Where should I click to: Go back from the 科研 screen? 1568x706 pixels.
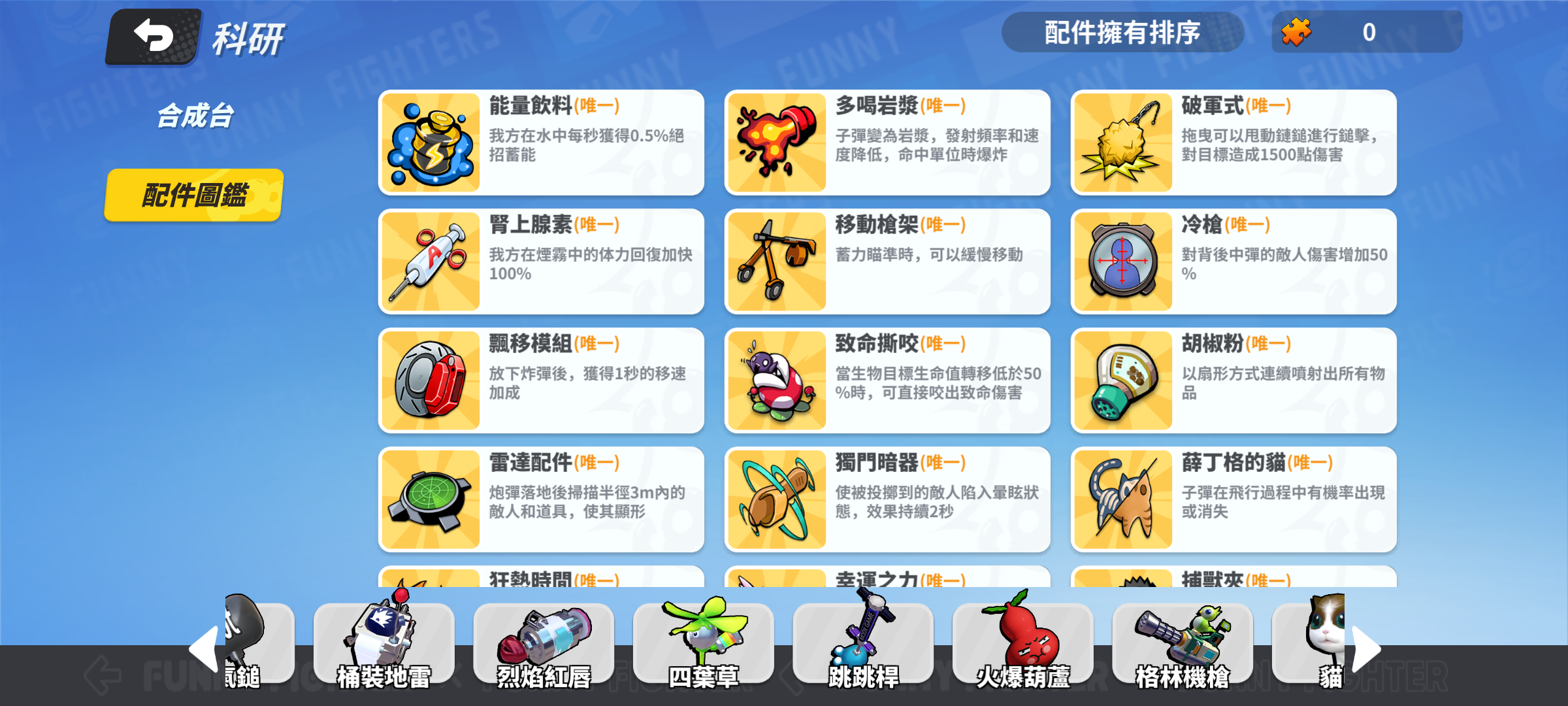click(154, 37)
